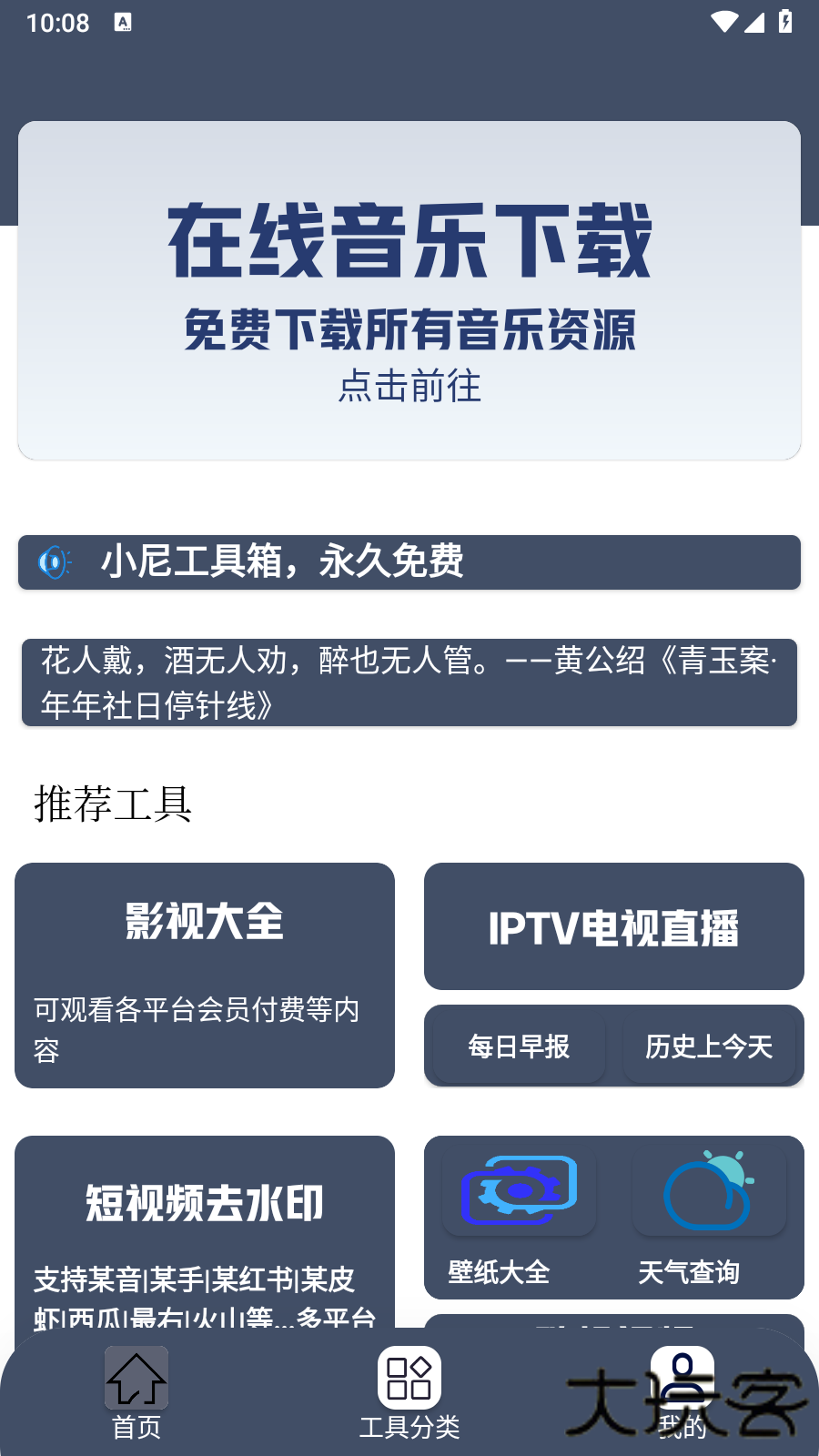This screenshot has width=819, height=1456.
Task: Select the home icon in bottom navigation
Action: coord(135,1379)
